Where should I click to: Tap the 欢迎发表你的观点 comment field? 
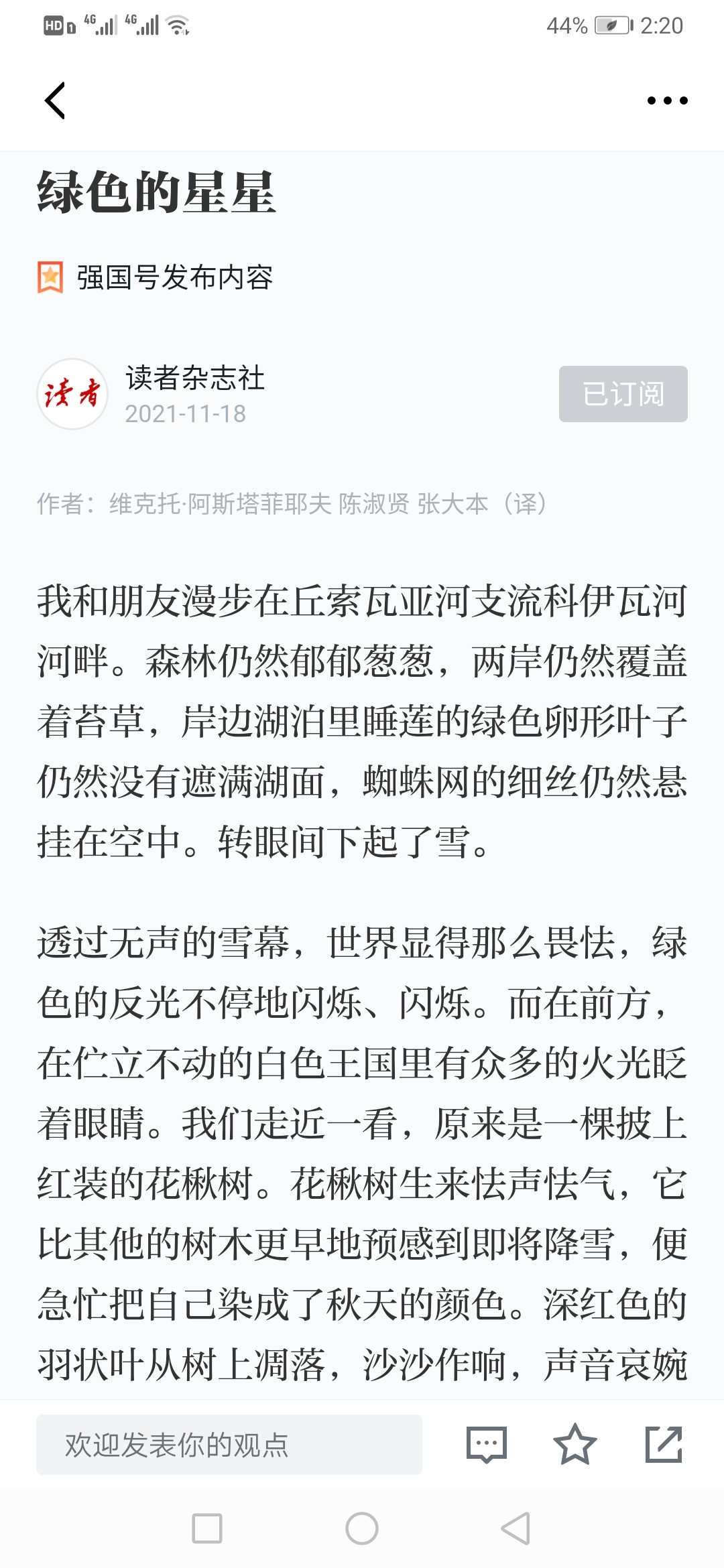tap(229, 1444)
